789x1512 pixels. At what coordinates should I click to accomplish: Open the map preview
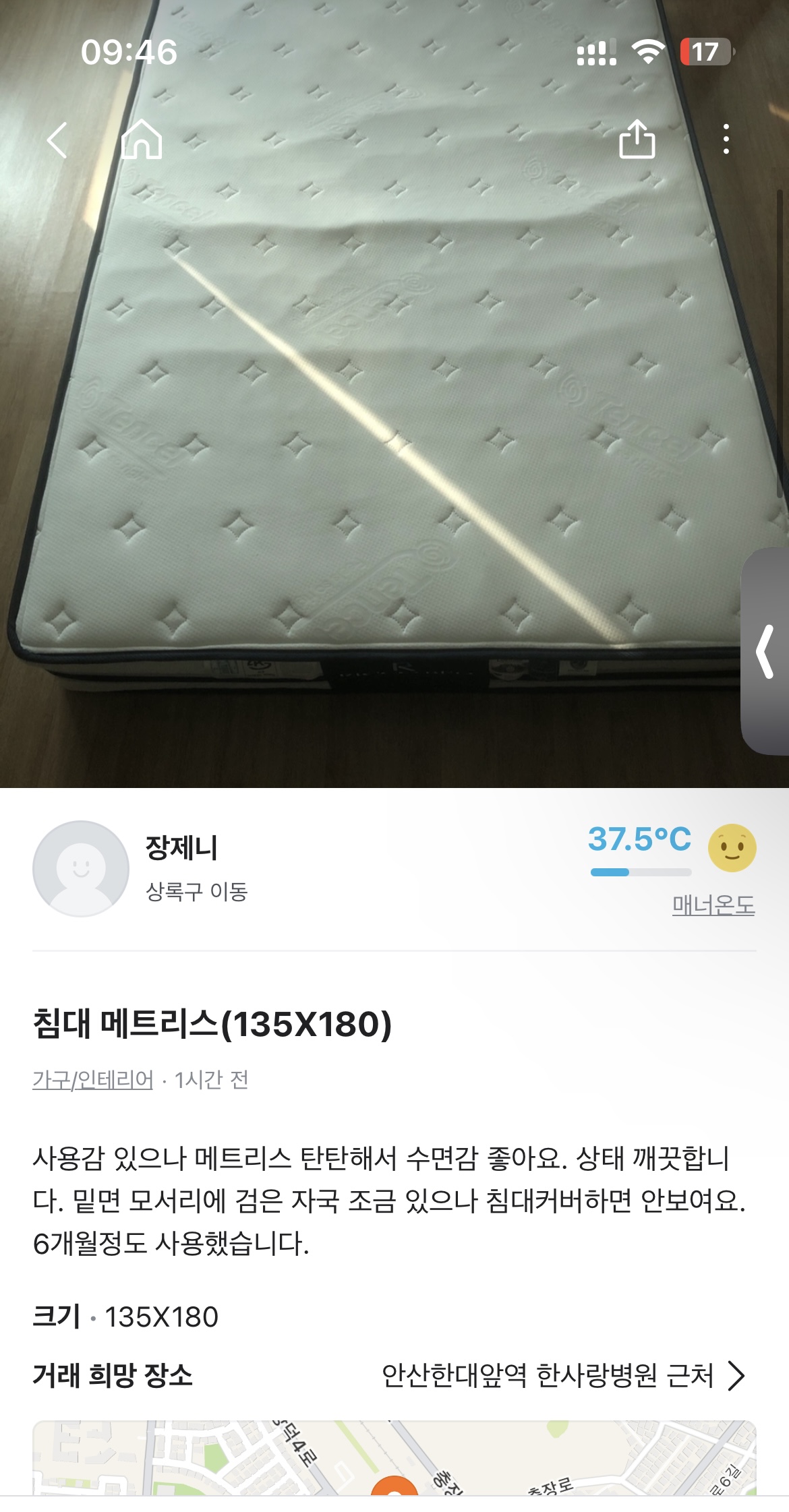(394, 1458)
